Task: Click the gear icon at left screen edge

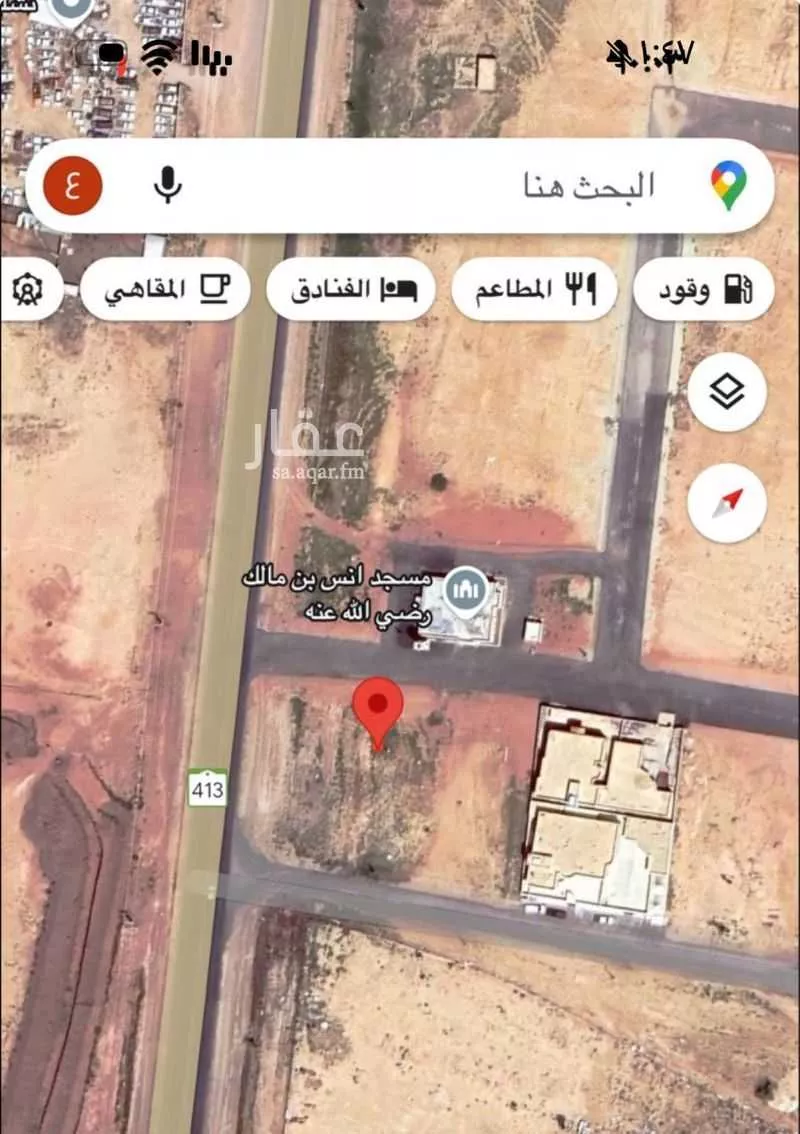Action: click(x=28, y=291)
